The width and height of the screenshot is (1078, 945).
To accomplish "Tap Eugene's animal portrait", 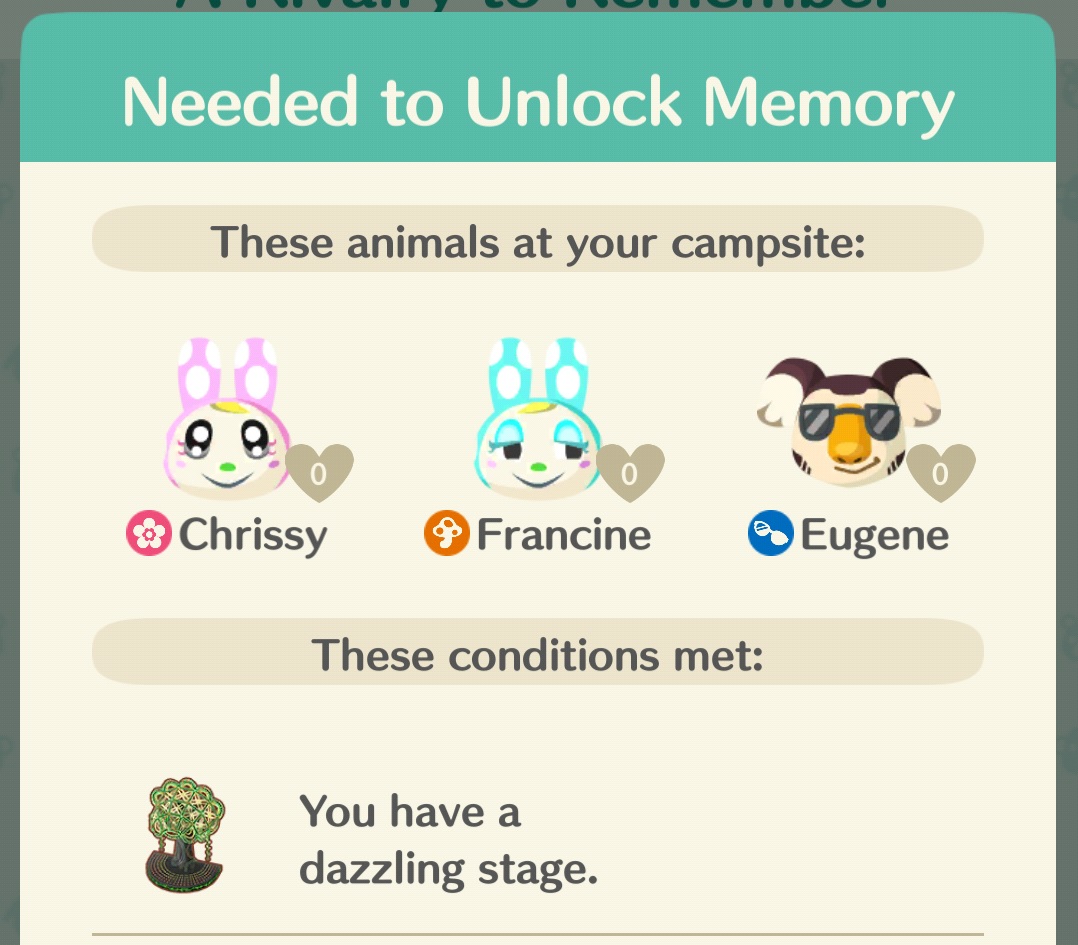I will click(x=849, y=420).
